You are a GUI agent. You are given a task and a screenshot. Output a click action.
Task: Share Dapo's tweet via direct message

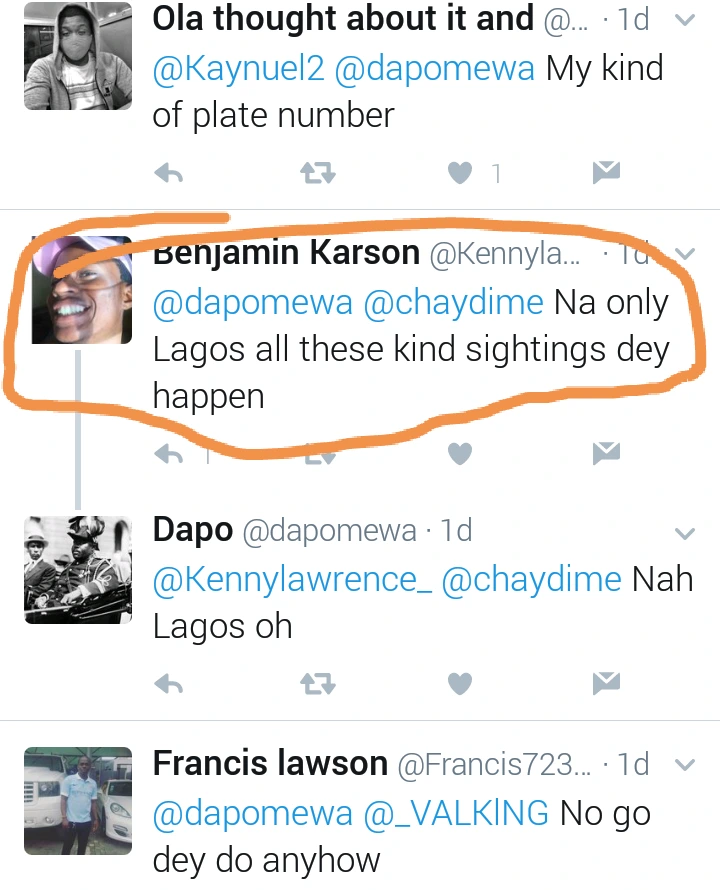point(605,684)
